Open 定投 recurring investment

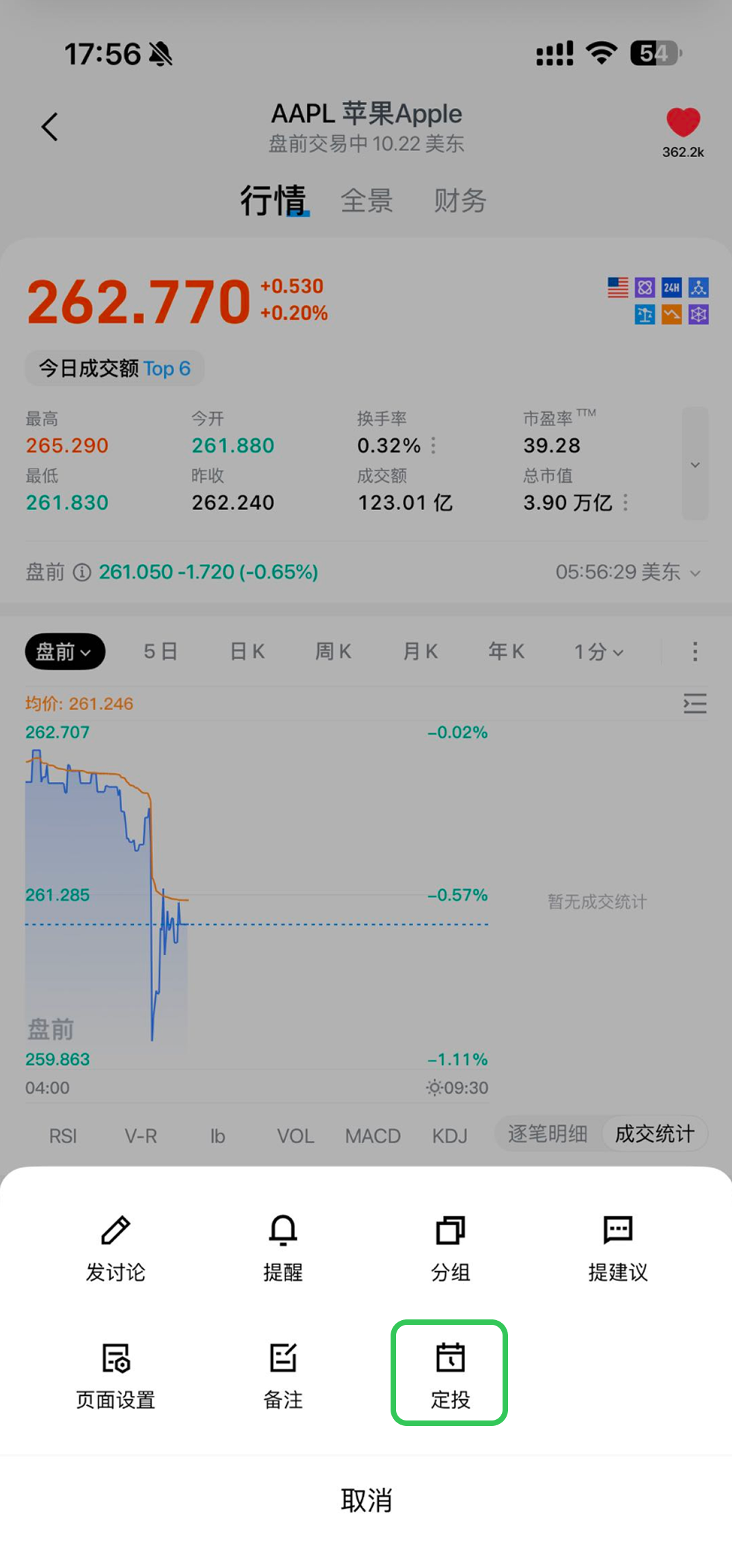450,1374
